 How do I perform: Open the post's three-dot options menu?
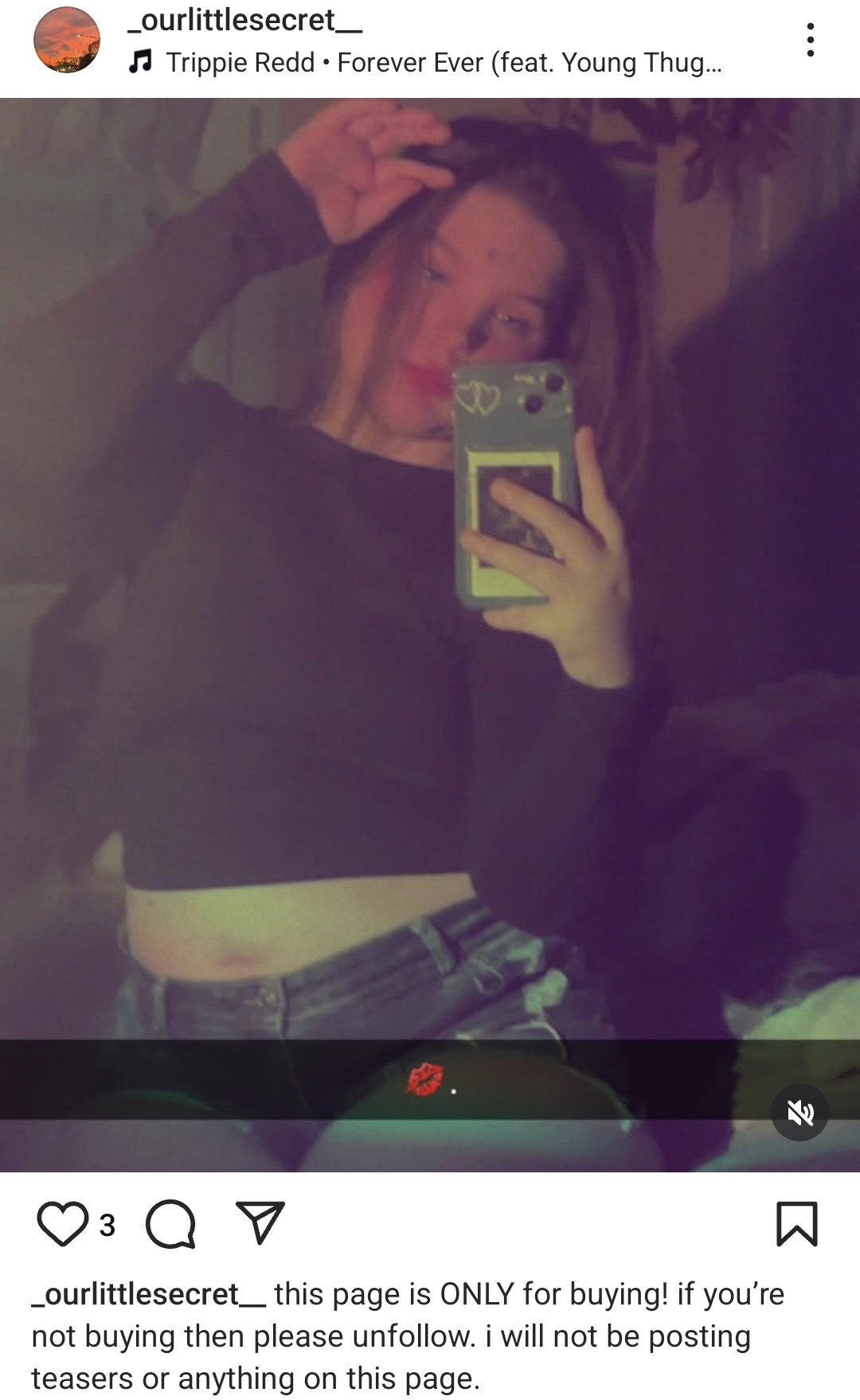(810, 40)
